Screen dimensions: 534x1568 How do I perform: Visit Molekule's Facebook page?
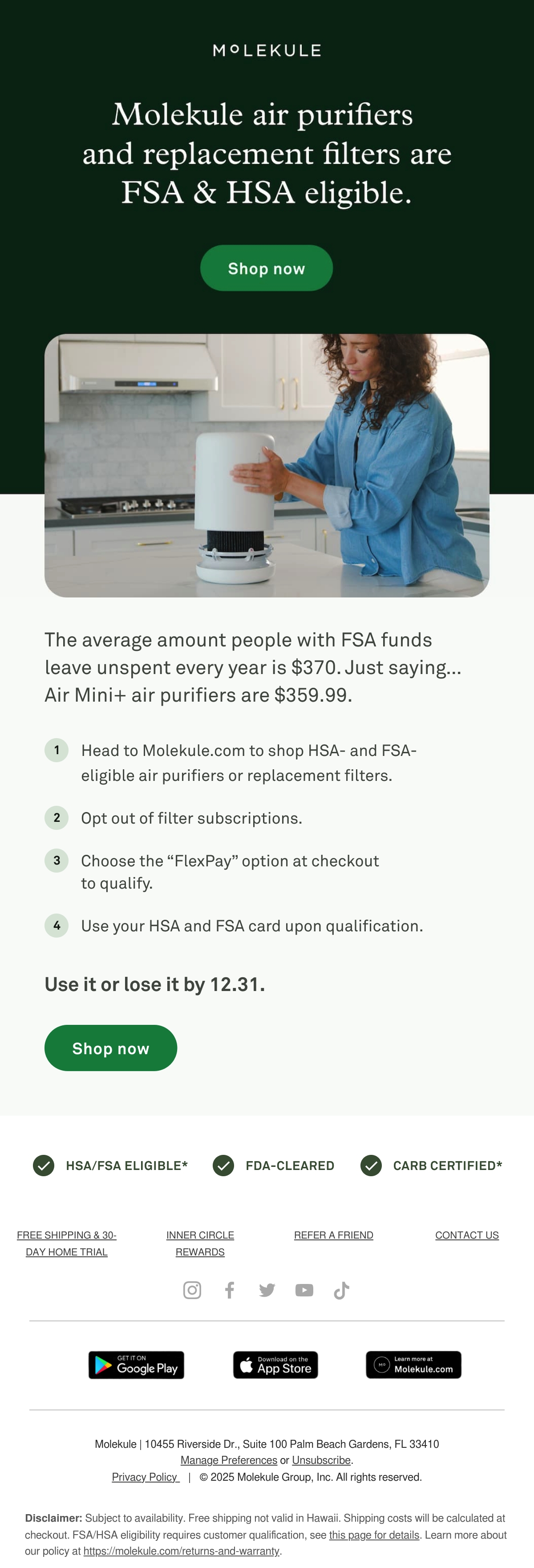tap(229, 1290)
